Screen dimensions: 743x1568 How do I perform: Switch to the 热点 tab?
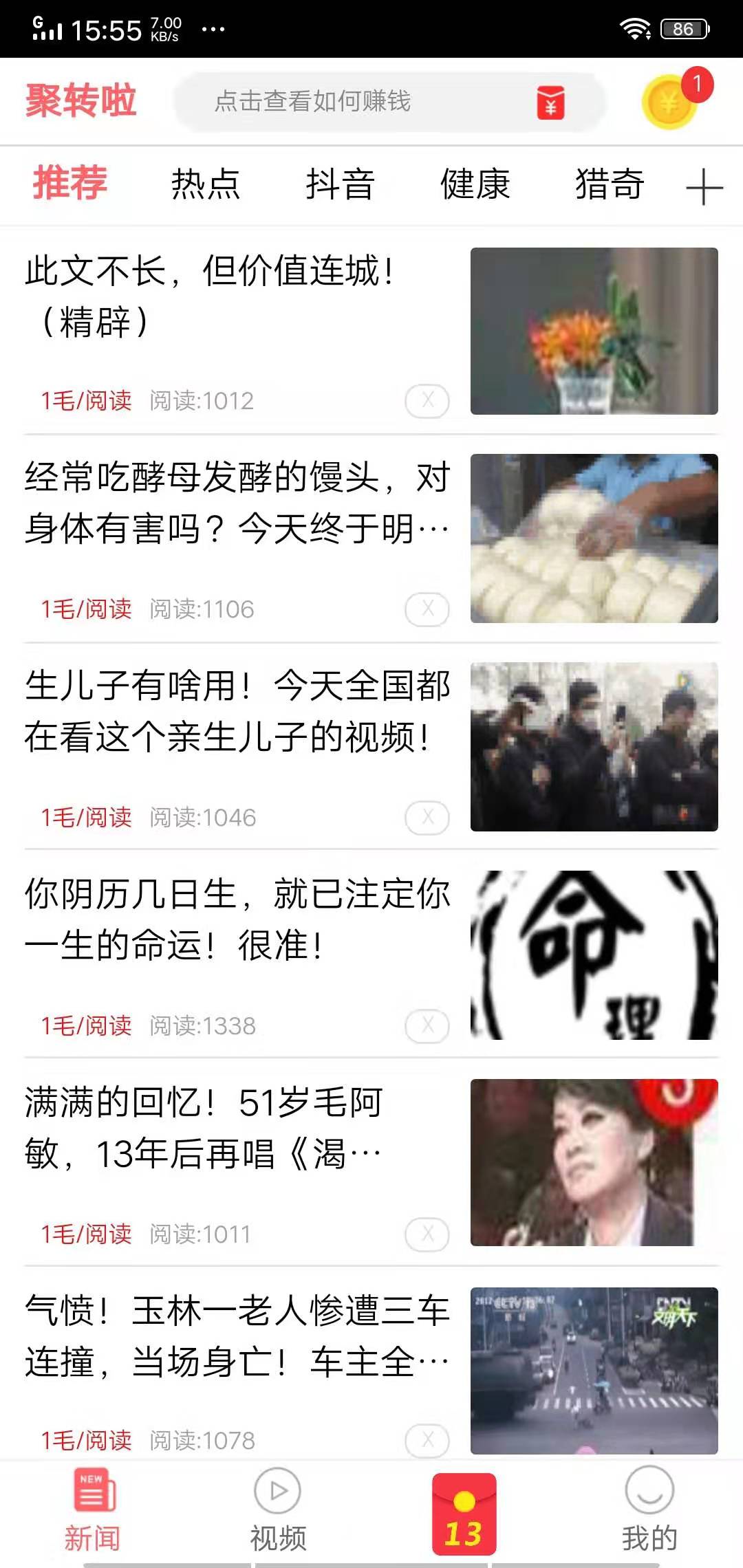[204, 185]
